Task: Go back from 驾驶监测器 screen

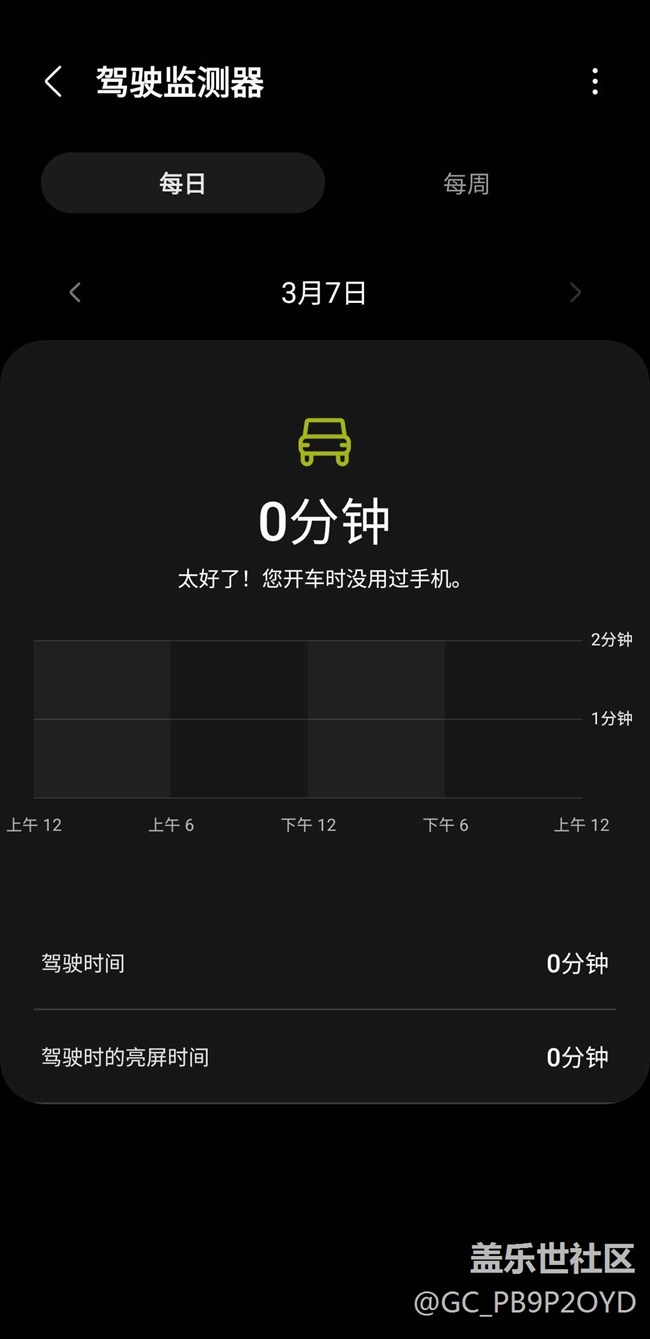Action: [x=54, y=82]
